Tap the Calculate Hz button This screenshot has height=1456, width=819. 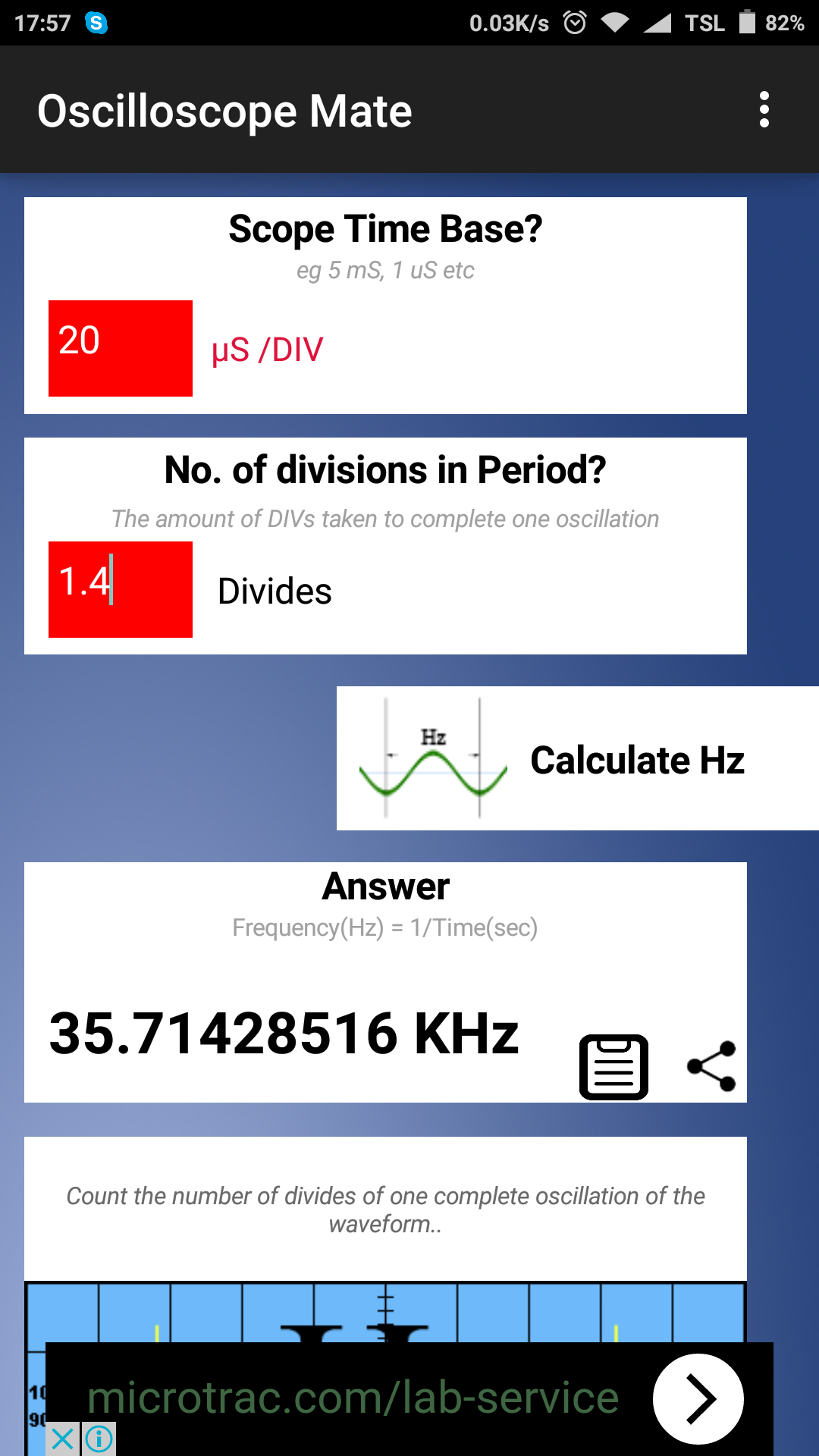click(576, 758)
